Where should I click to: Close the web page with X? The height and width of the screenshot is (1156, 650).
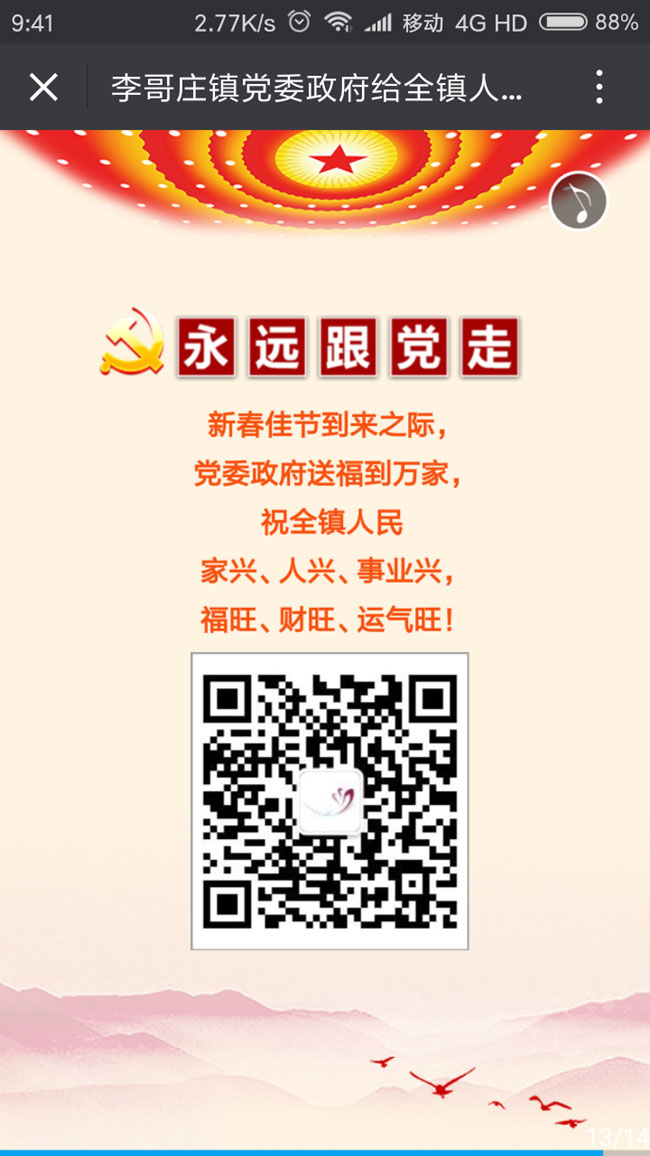tap(43, 87)
